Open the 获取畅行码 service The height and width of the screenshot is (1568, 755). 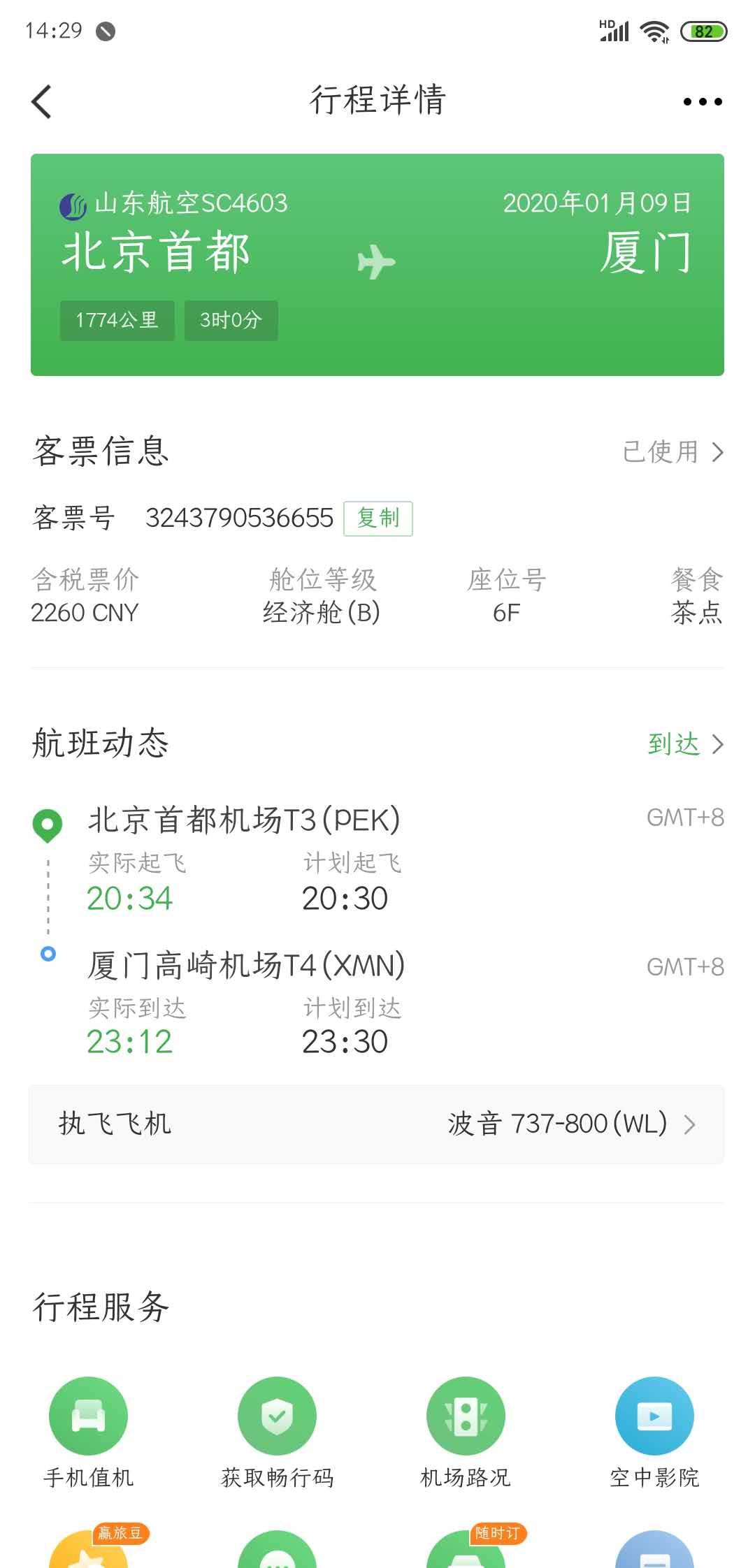[277, 1430]
